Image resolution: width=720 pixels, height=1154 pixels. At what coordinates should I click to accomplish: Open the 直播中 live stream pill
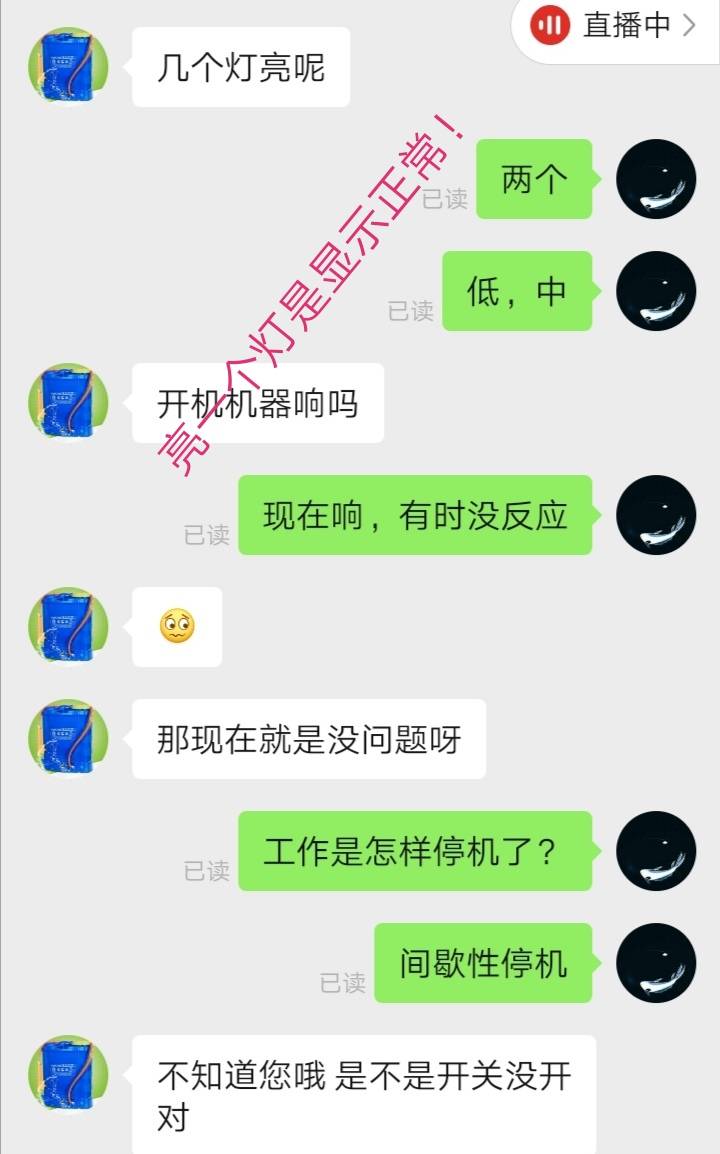click(x=615, y=26)
